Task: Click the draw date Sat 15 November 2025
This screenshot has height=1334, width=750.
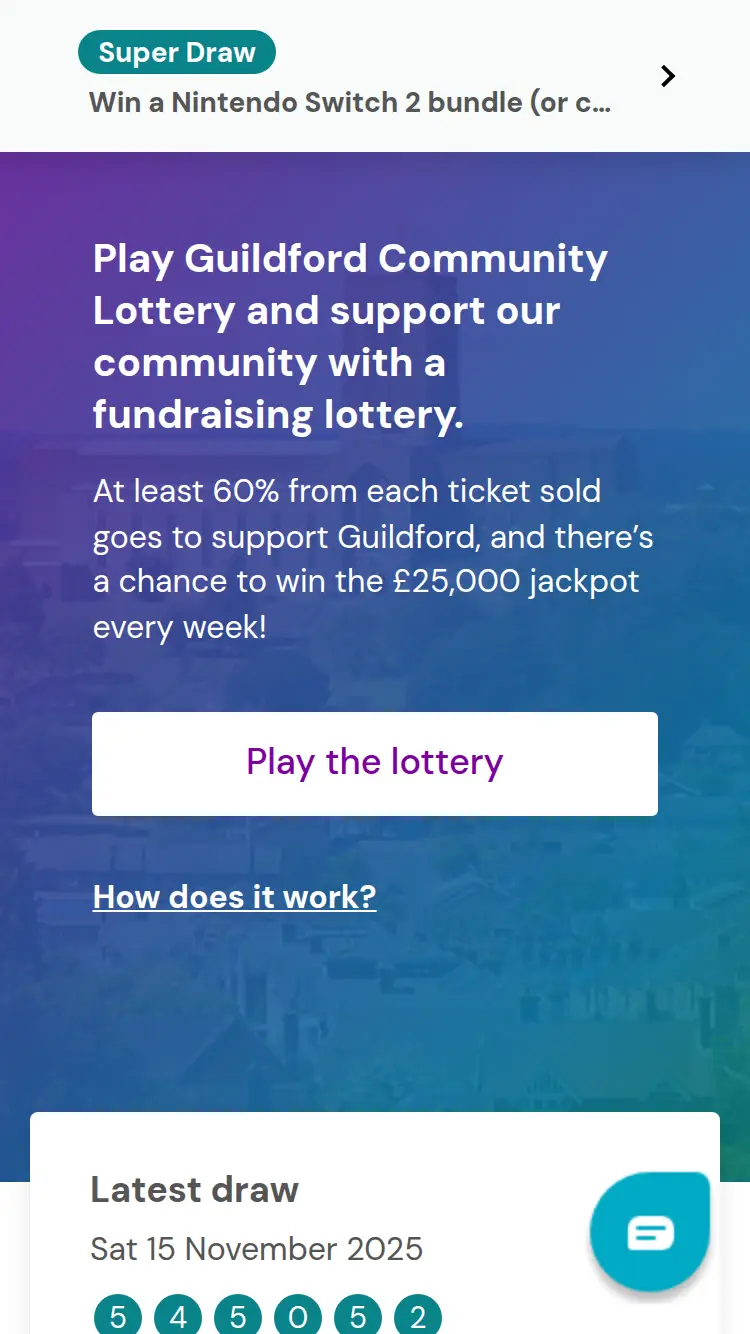Action: tap(257, 1249)
